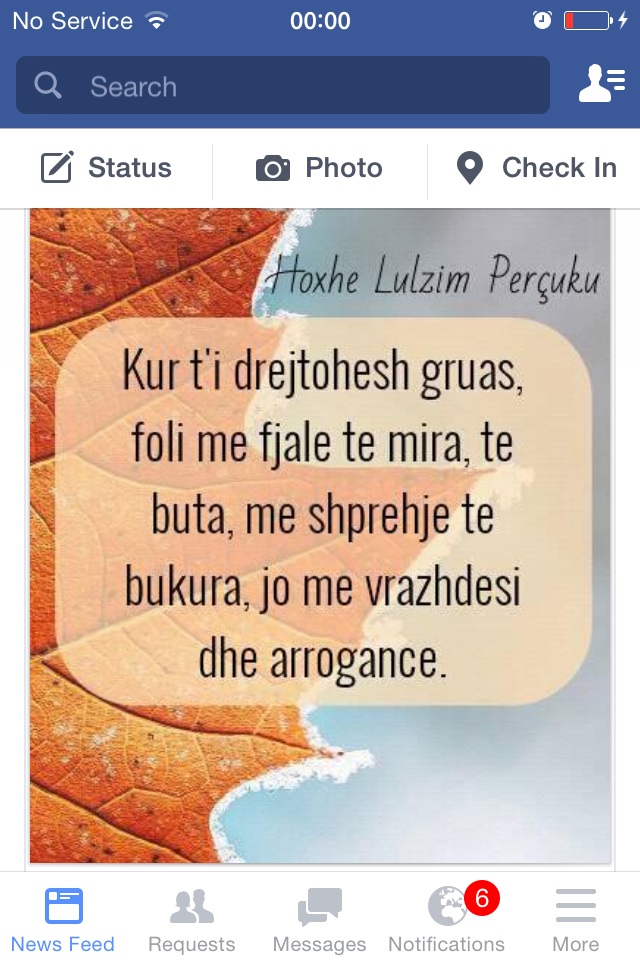Switch to the News Feed tab
This screenshot has width=640, height=960.
[x=63, y=920]
